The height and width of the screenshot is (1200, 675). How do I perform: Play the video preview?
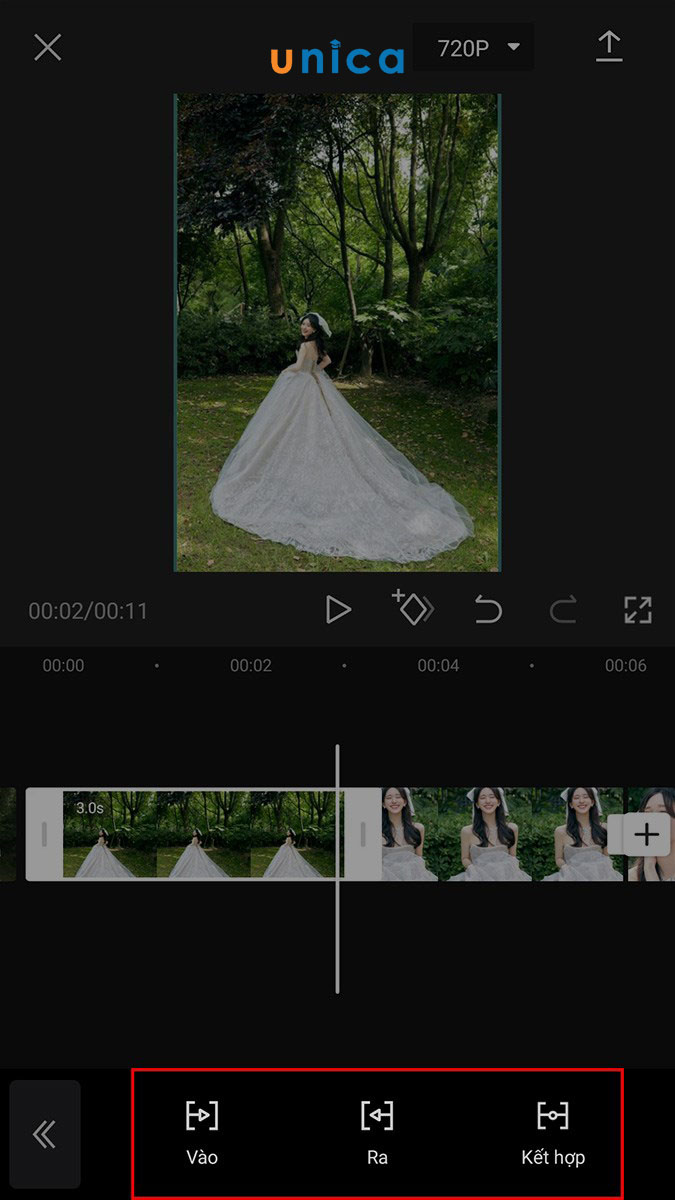(338, 610)
